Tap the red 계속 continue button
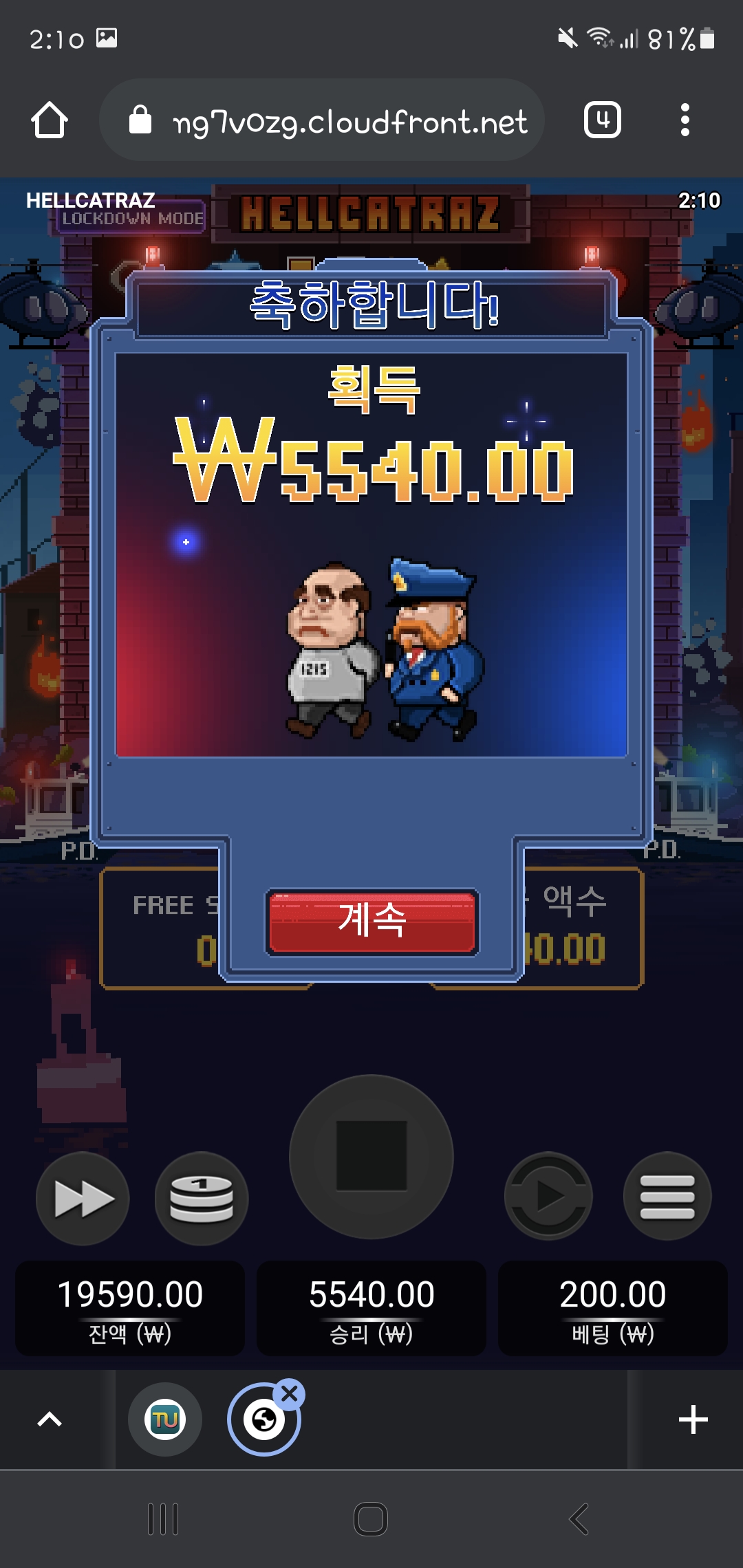The width and height of the screenshot is (743, 1568). (371, 922)
